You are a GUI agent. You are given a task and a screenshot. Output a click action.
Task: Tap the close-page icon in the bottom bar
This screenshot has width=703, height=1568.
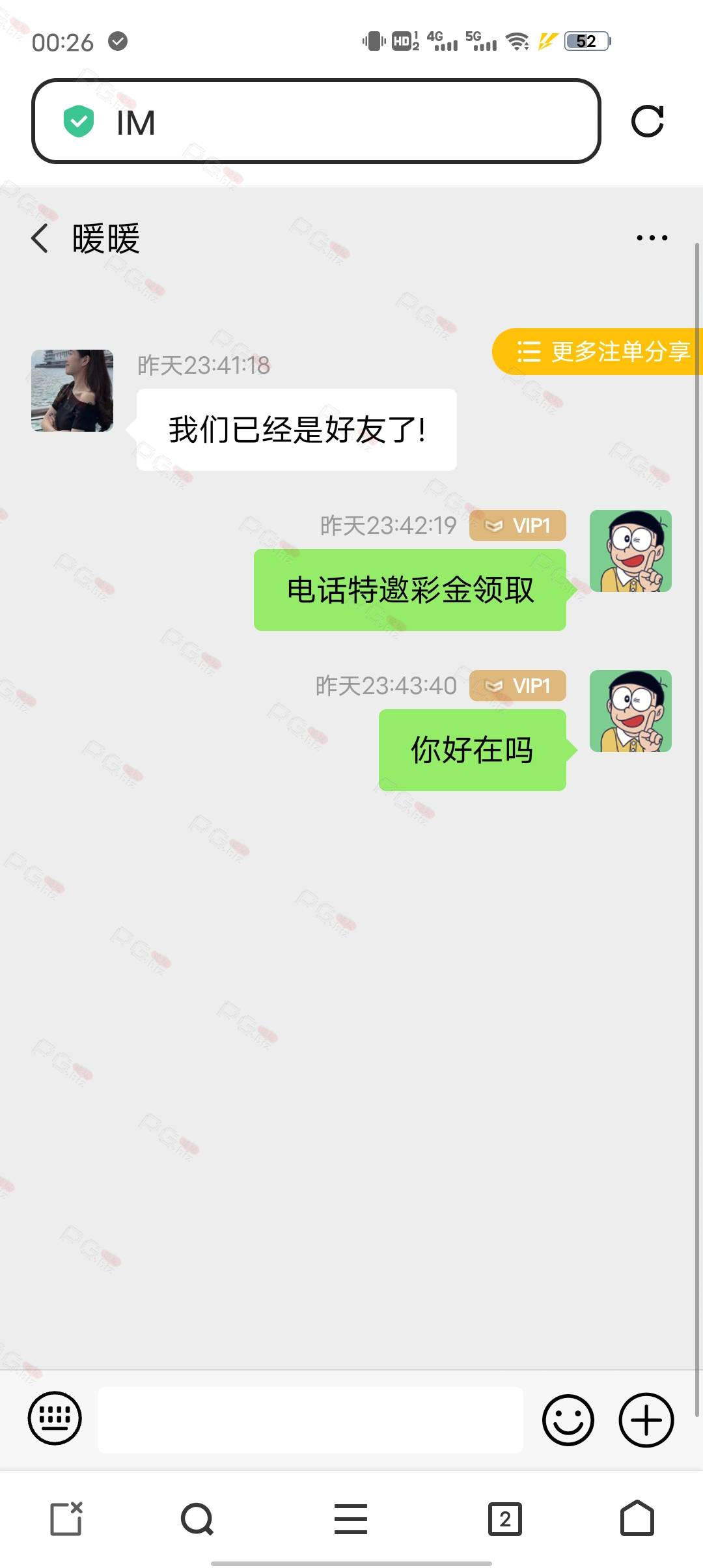click(x=66, y=1519)
